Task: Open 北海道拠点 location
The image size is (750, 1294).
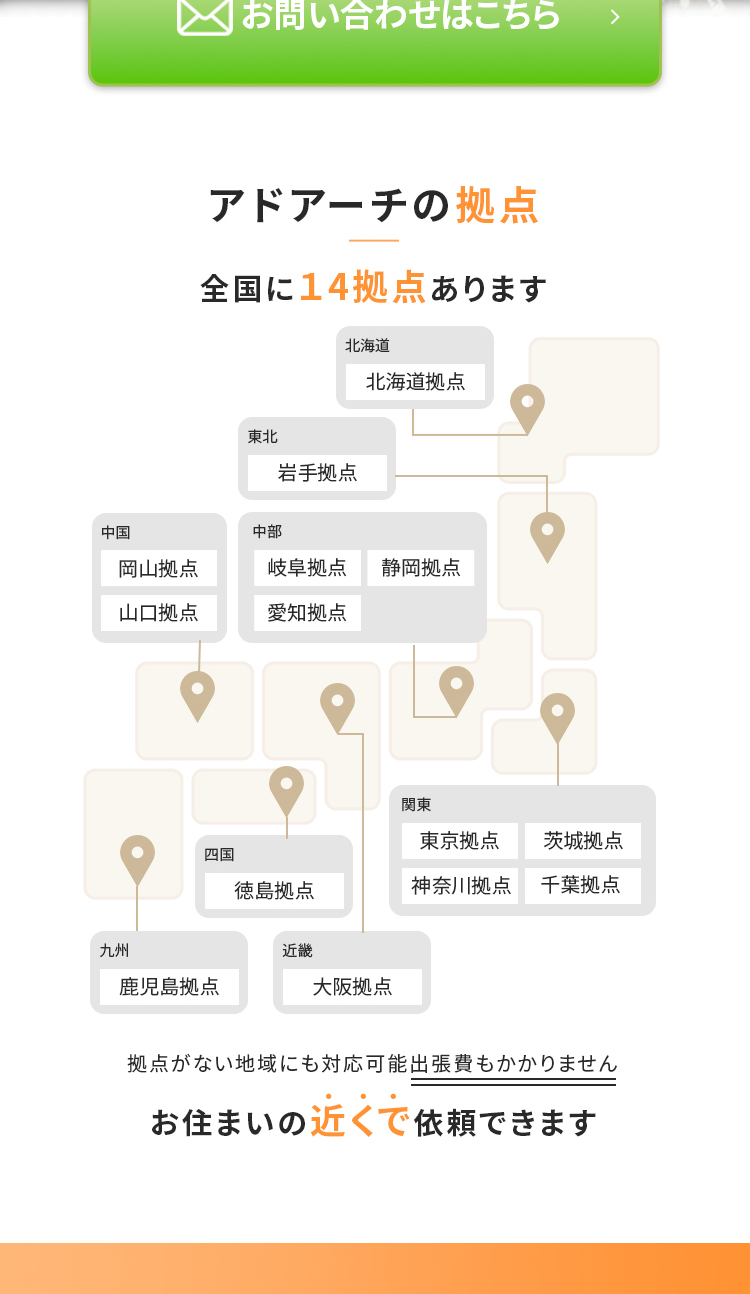Action: (x=415, y=382)
